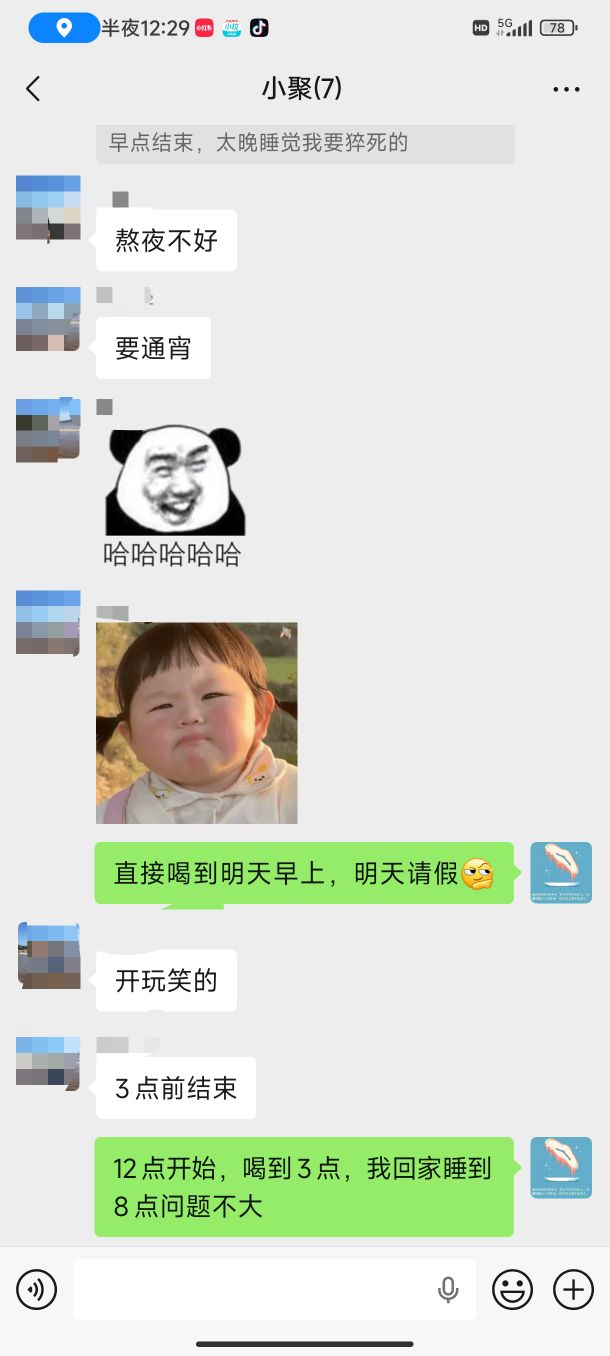This screenshot has width=610, height=1356.
Task: Go back from the 小聚 group chat
Action: (33, 89)
